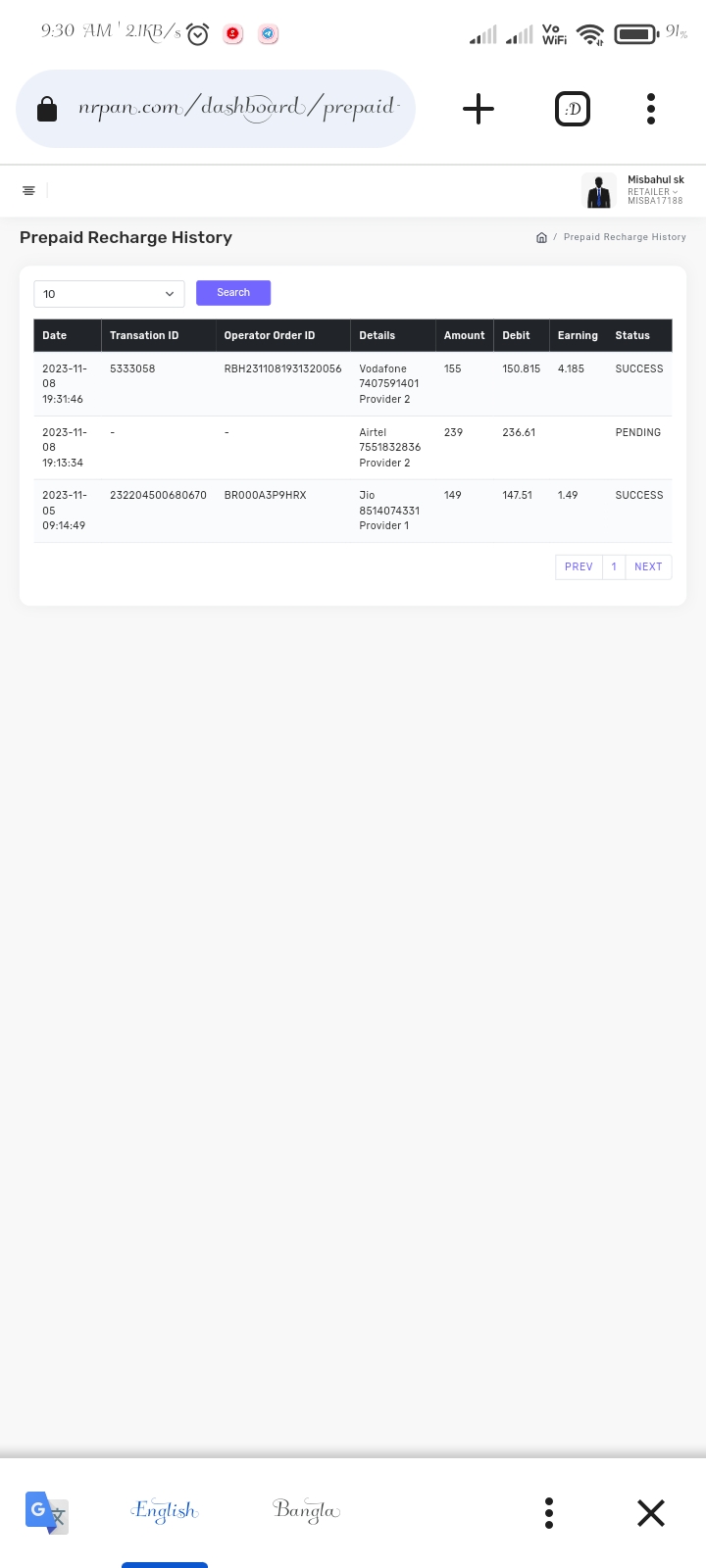Open a new browser tab
706x1568 pixels.
(x=479, y=109)
